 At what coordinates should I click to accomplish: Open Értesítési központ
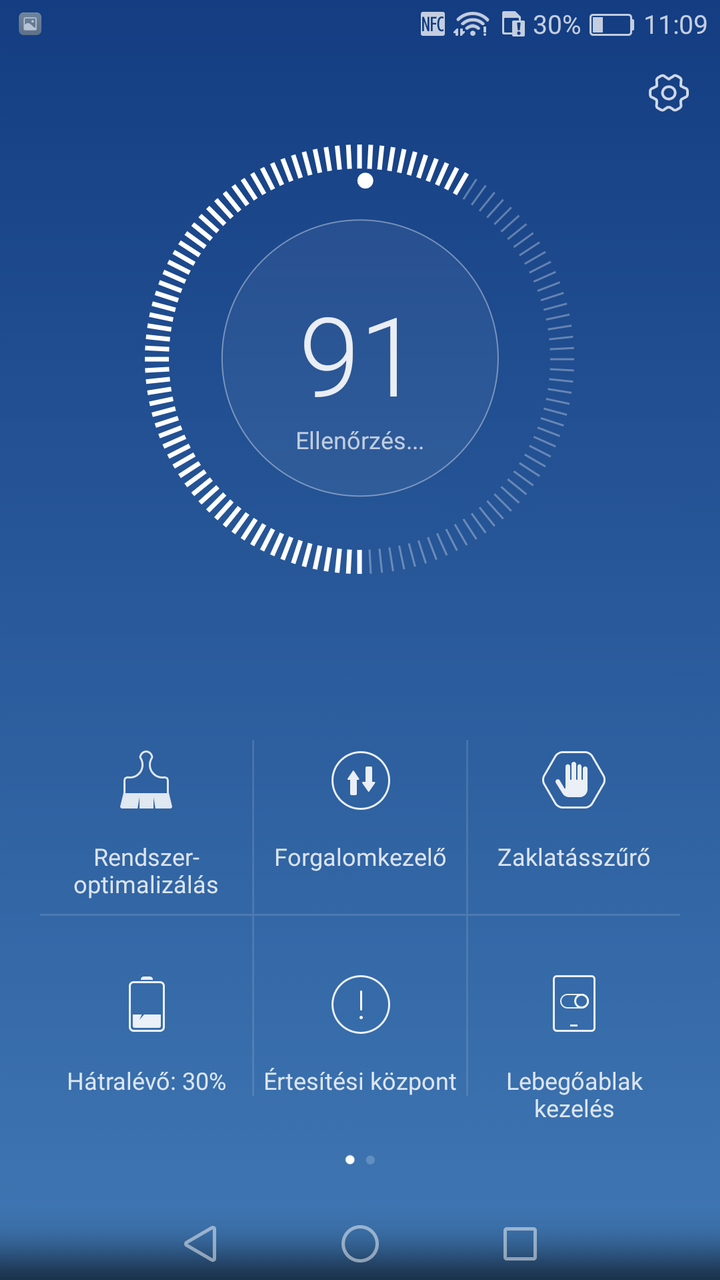(x=360, y=1032)
